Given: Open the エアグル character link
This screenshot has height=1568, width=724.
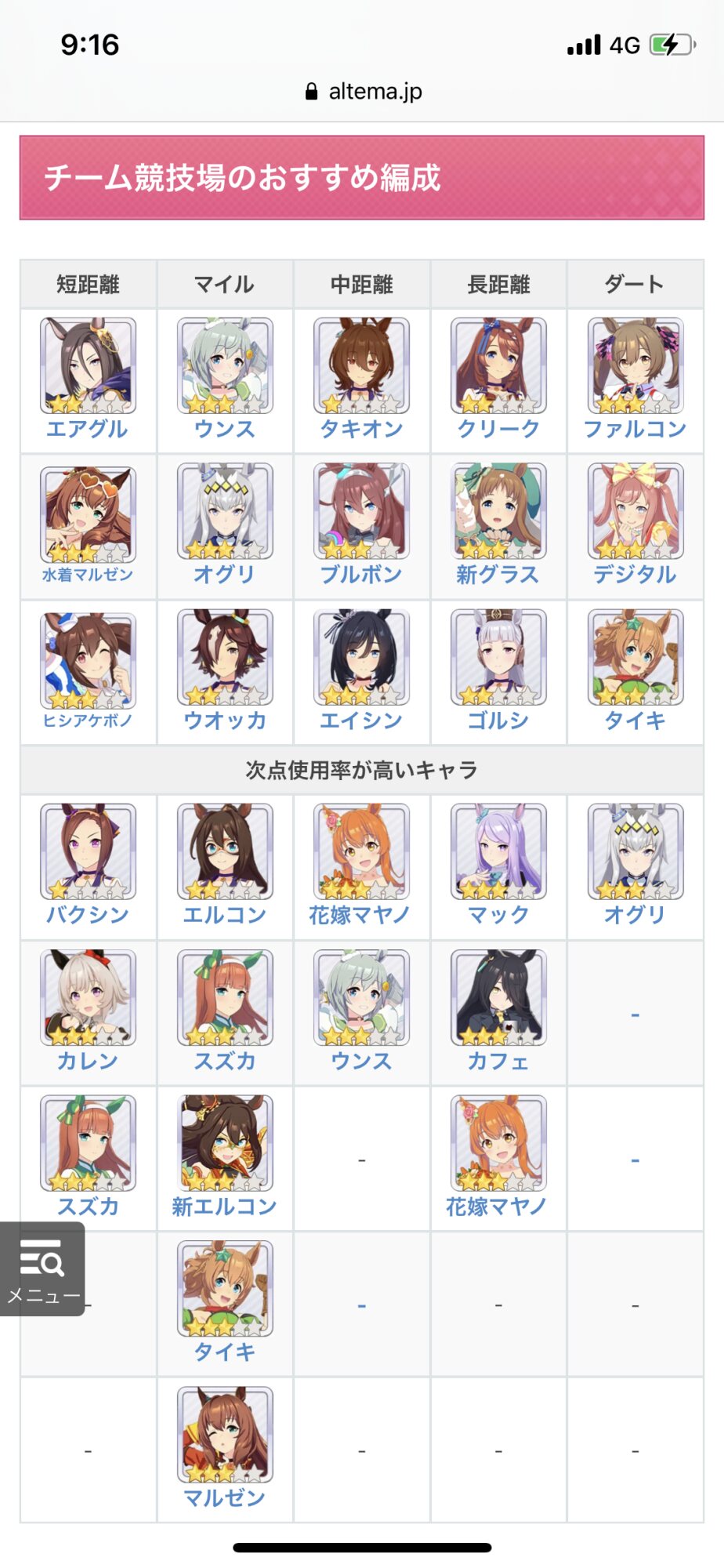Looking at the screenshot, I should (88, 429).
